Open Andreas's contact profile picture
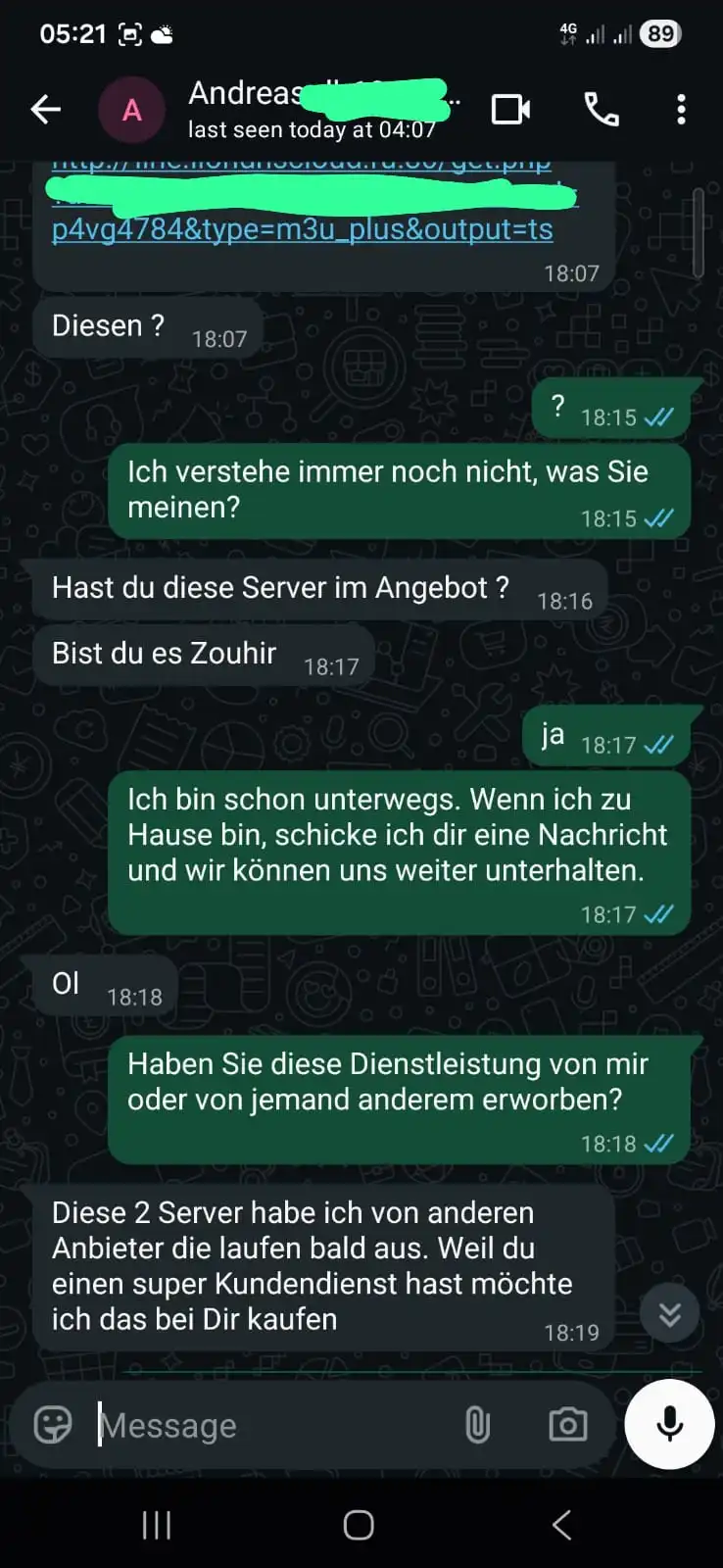723x1568 pixels. pyautogui.click(x=131, y=110)
